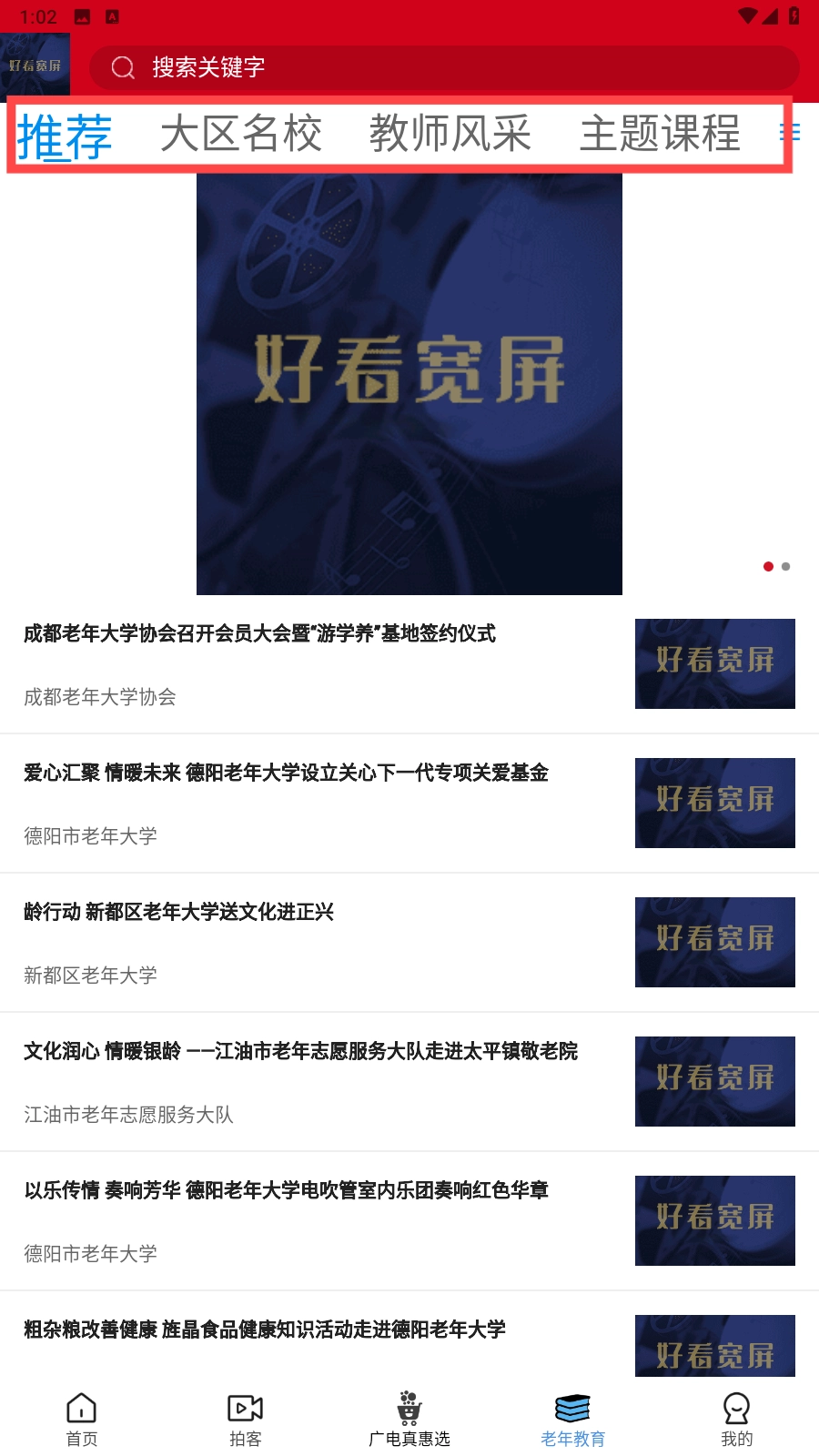Switch to the 大区名校 tab
Screen dimensions: 819x1456
pos(241,135)
